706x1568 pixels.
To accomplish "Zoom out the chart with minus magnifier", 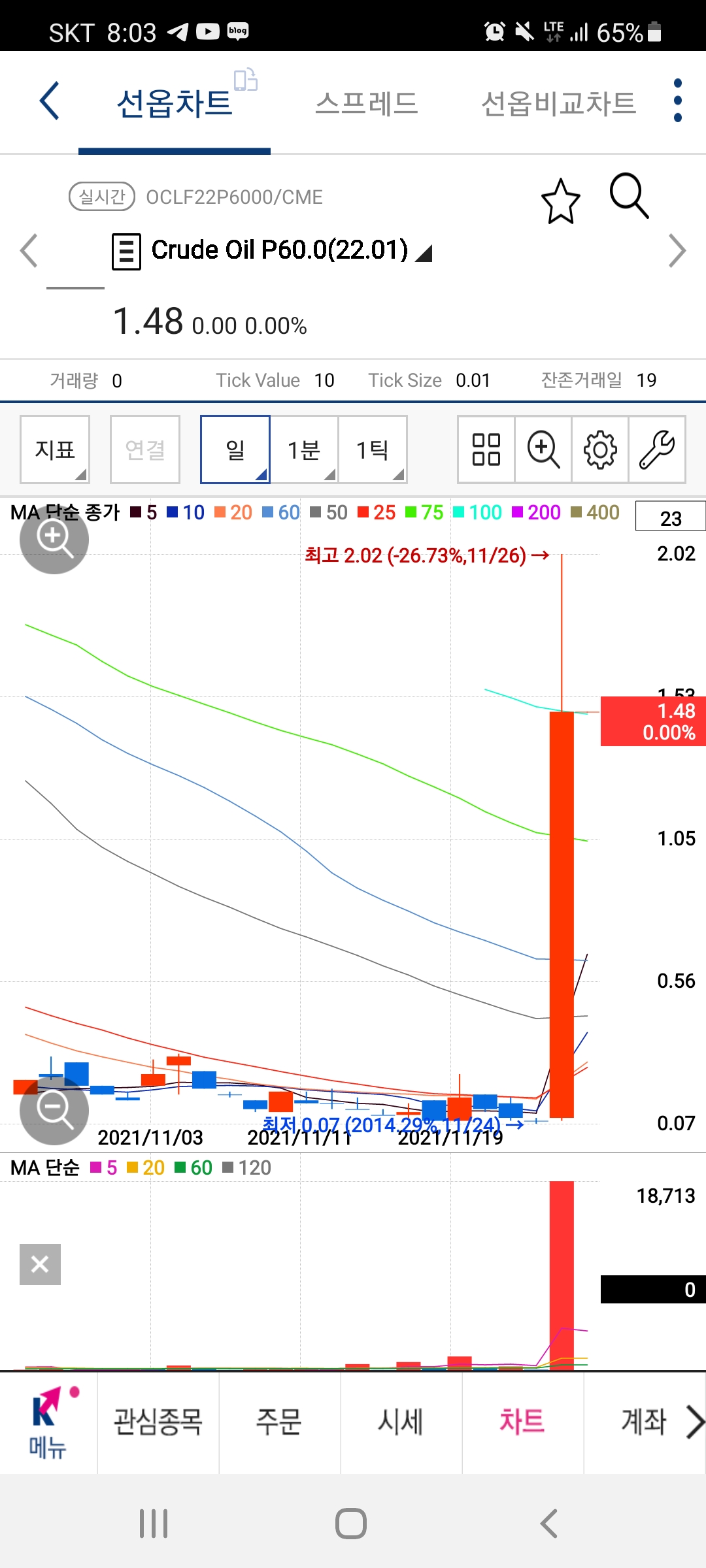I will 54,1110.
